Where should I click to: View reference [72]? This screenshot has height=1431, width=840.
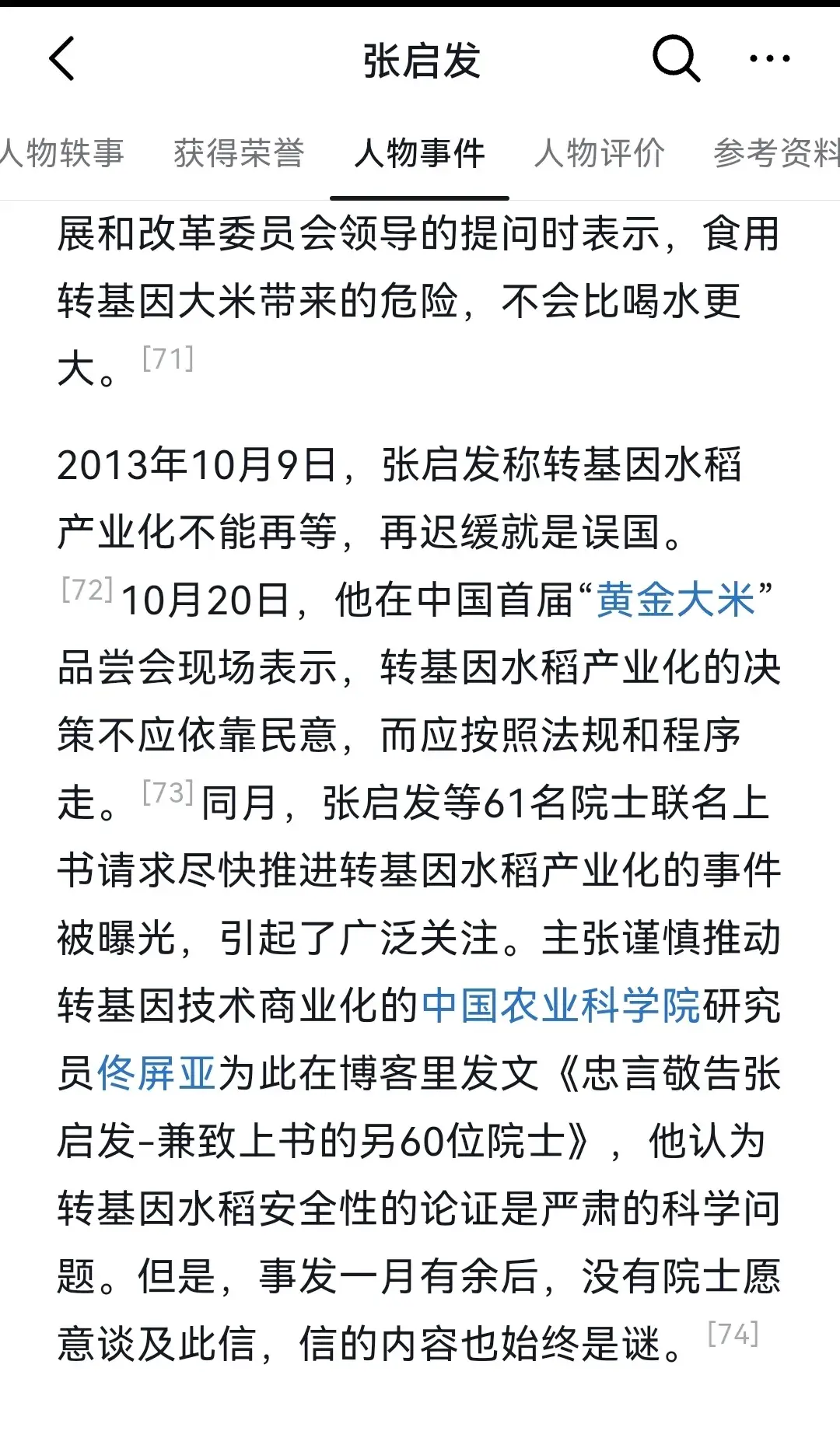(87, 590)
